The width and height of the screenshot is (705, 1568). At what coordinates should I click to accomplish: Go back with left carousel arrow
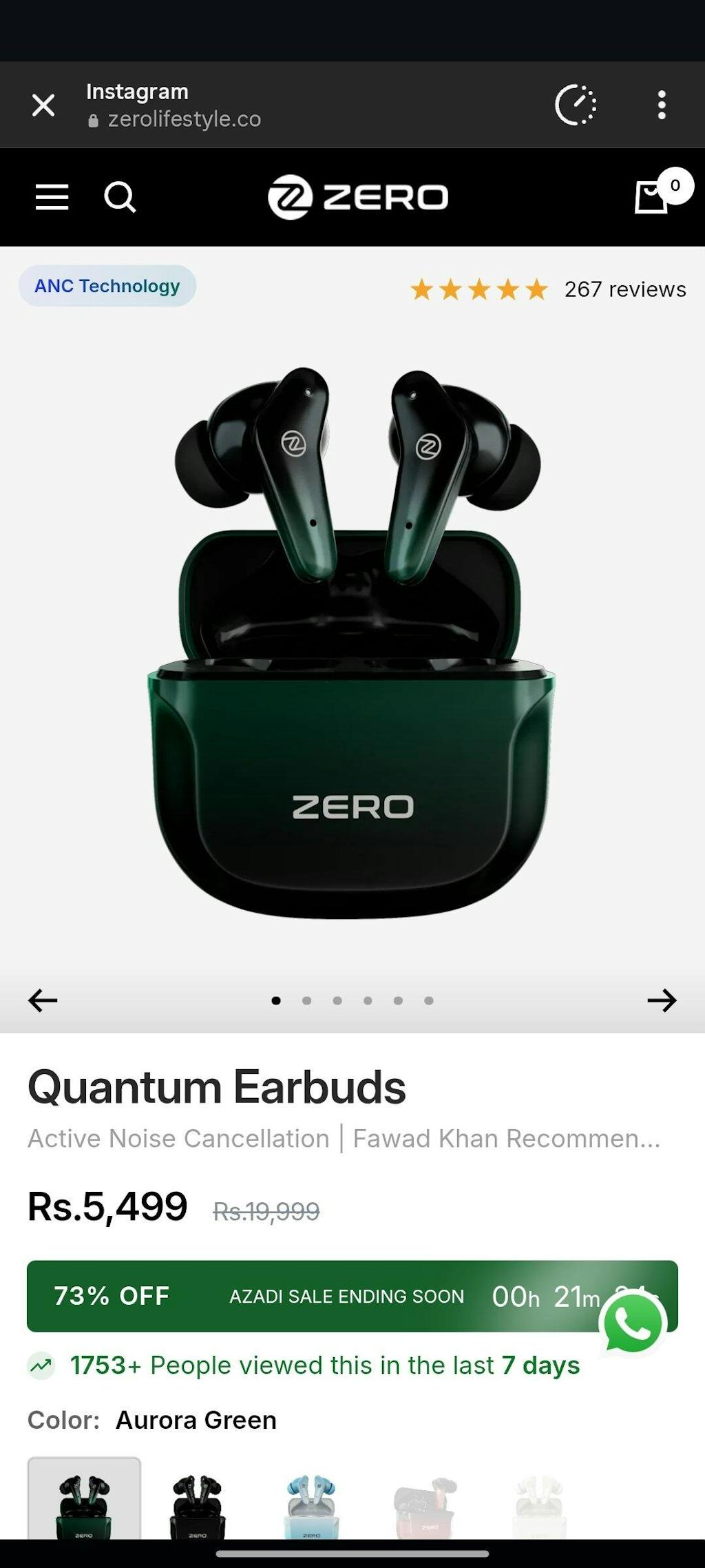[x=41, y=1000]
